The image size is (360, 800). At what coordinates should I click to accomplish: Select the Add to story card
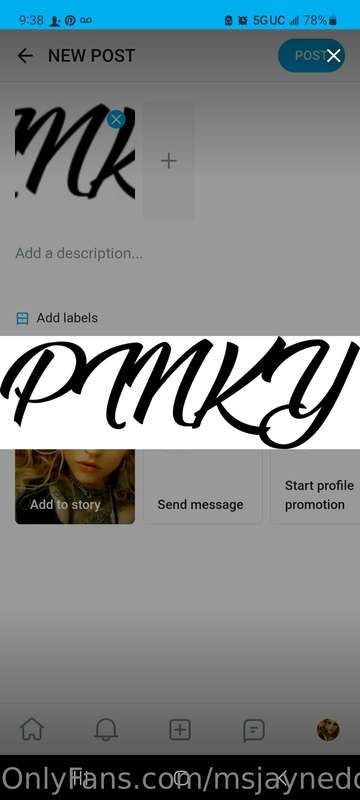75,487
